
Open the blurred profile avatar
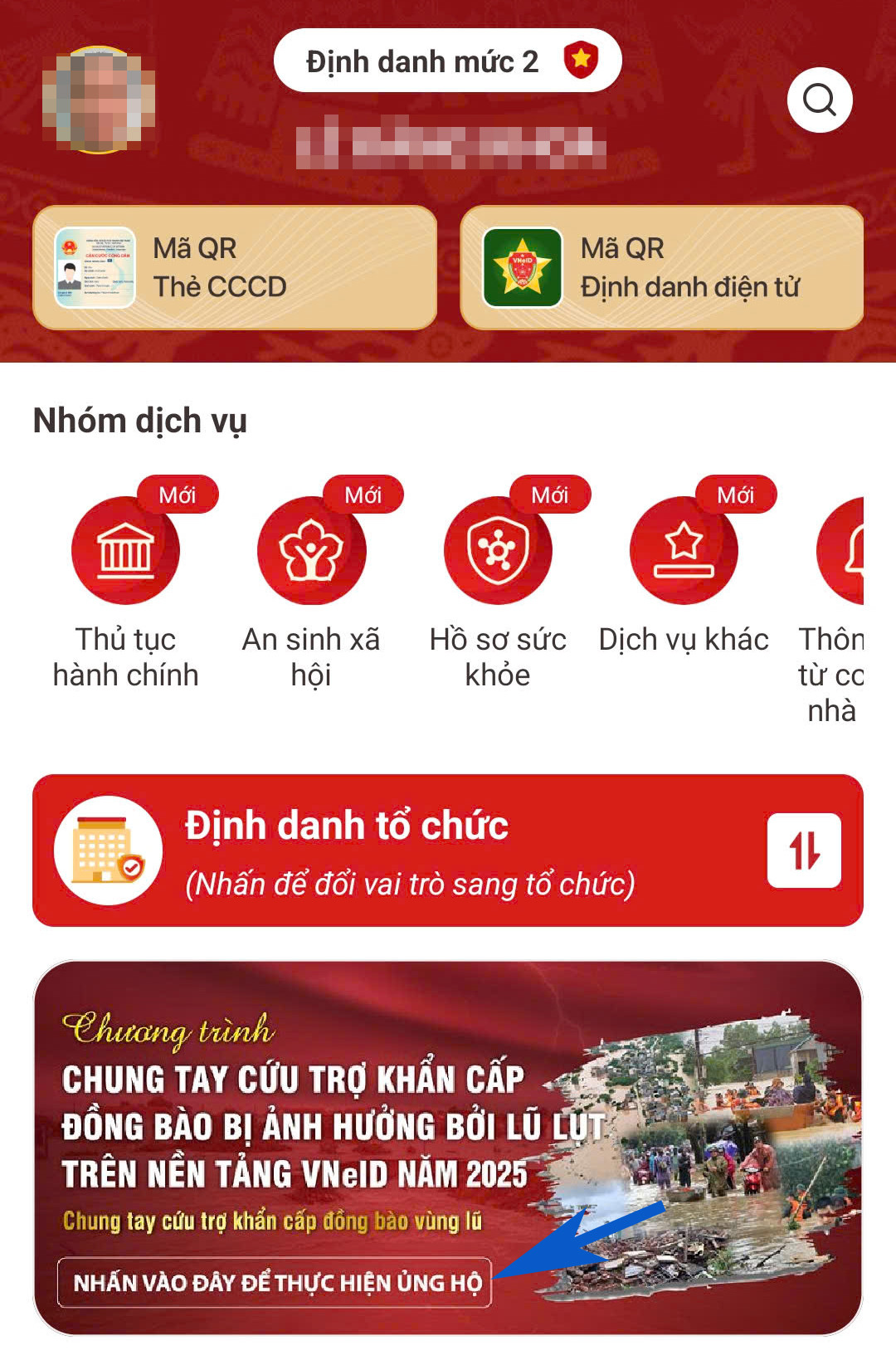point(99,100)
